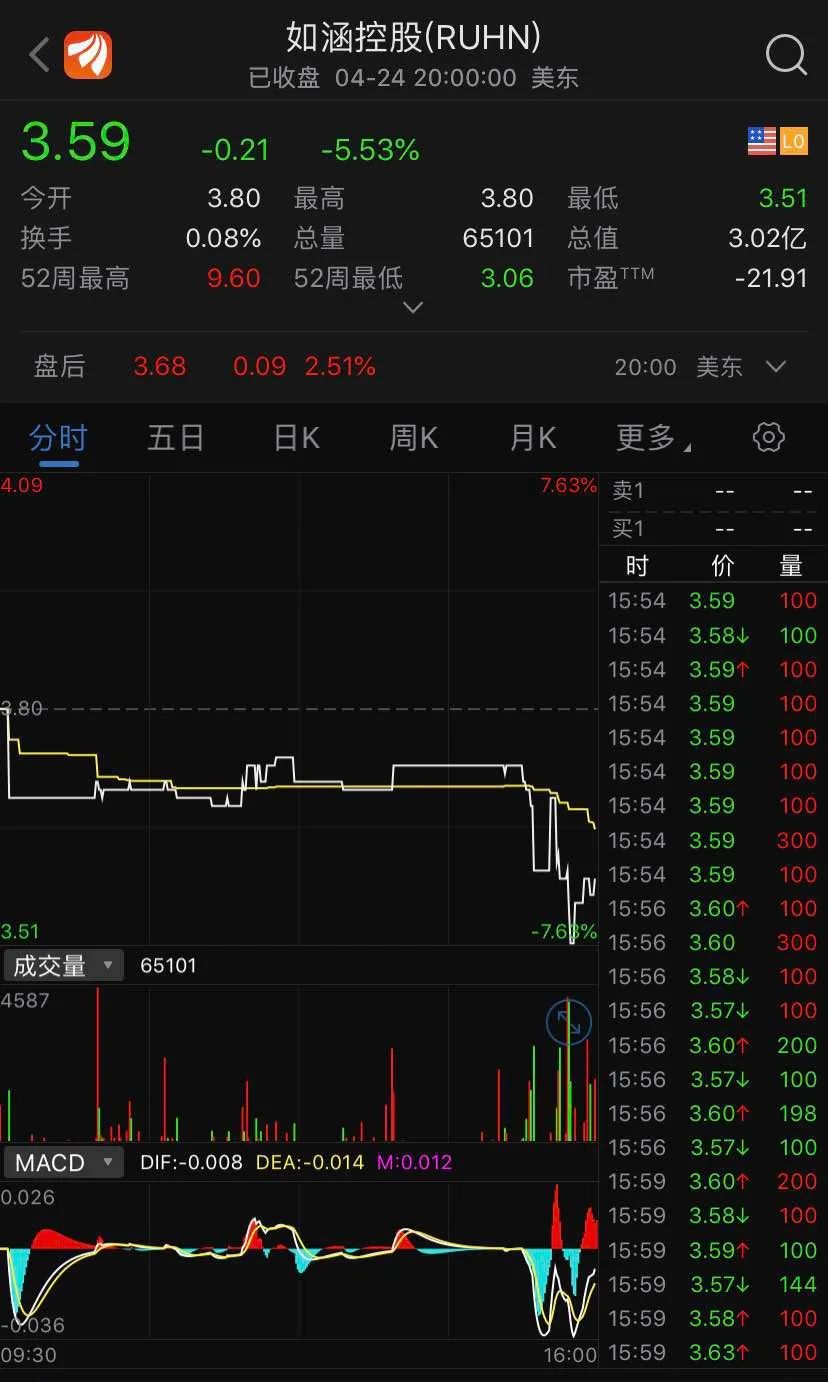Expand more stock details with the chevron
This screenshot has width=828, height=1382.
413,308
